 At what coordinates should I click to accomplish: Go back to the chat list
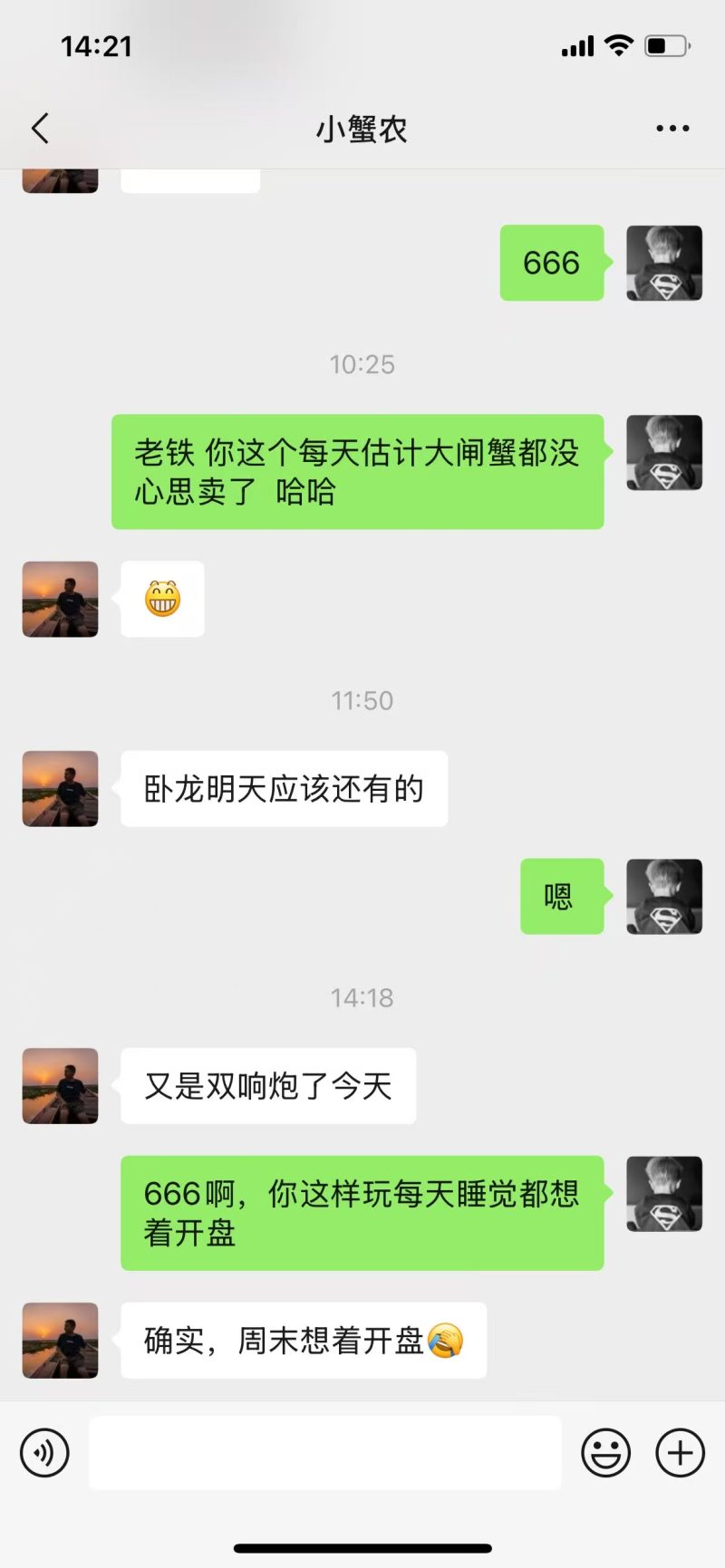[40, 129]
